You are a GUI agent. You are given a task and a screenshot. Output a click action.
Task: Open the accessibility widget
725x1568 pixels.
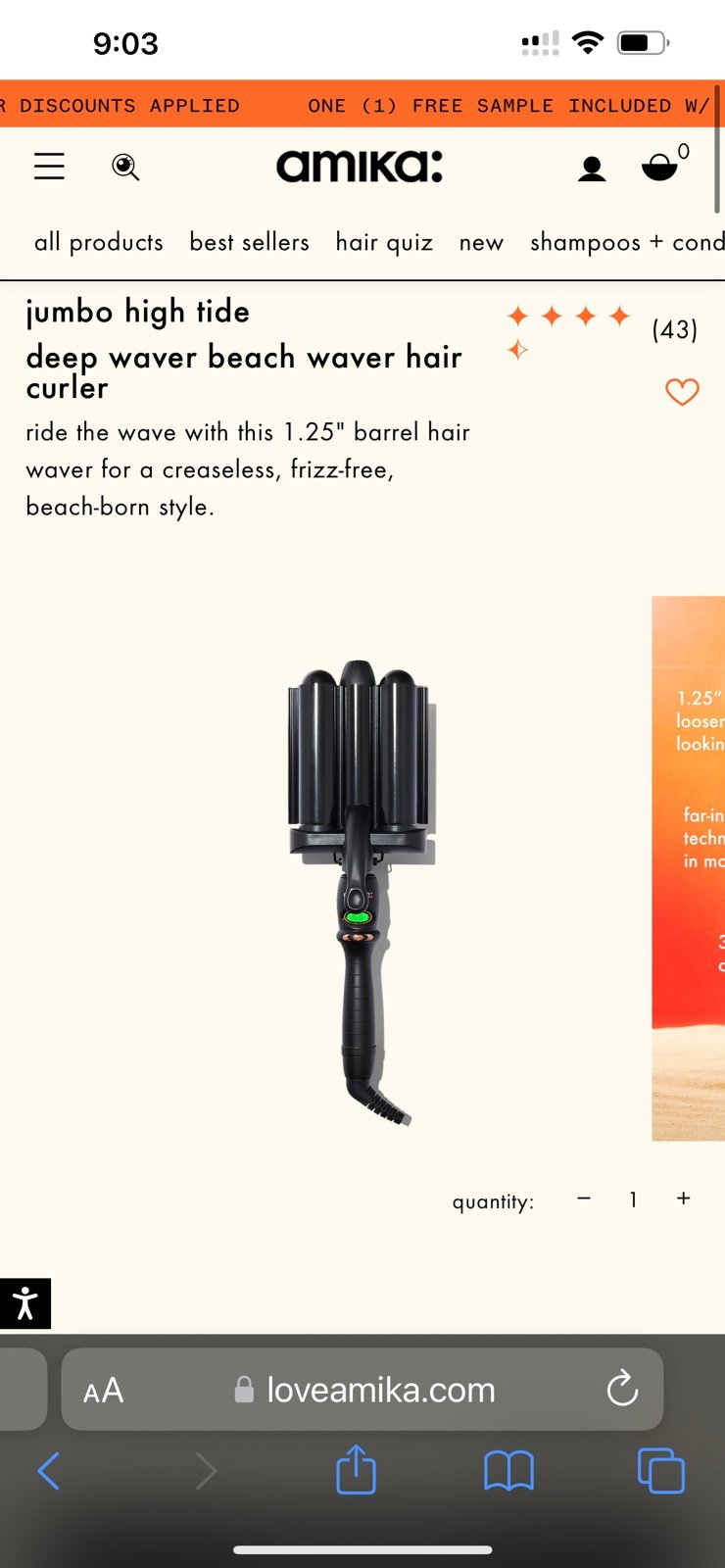(x=25, y=1304)
